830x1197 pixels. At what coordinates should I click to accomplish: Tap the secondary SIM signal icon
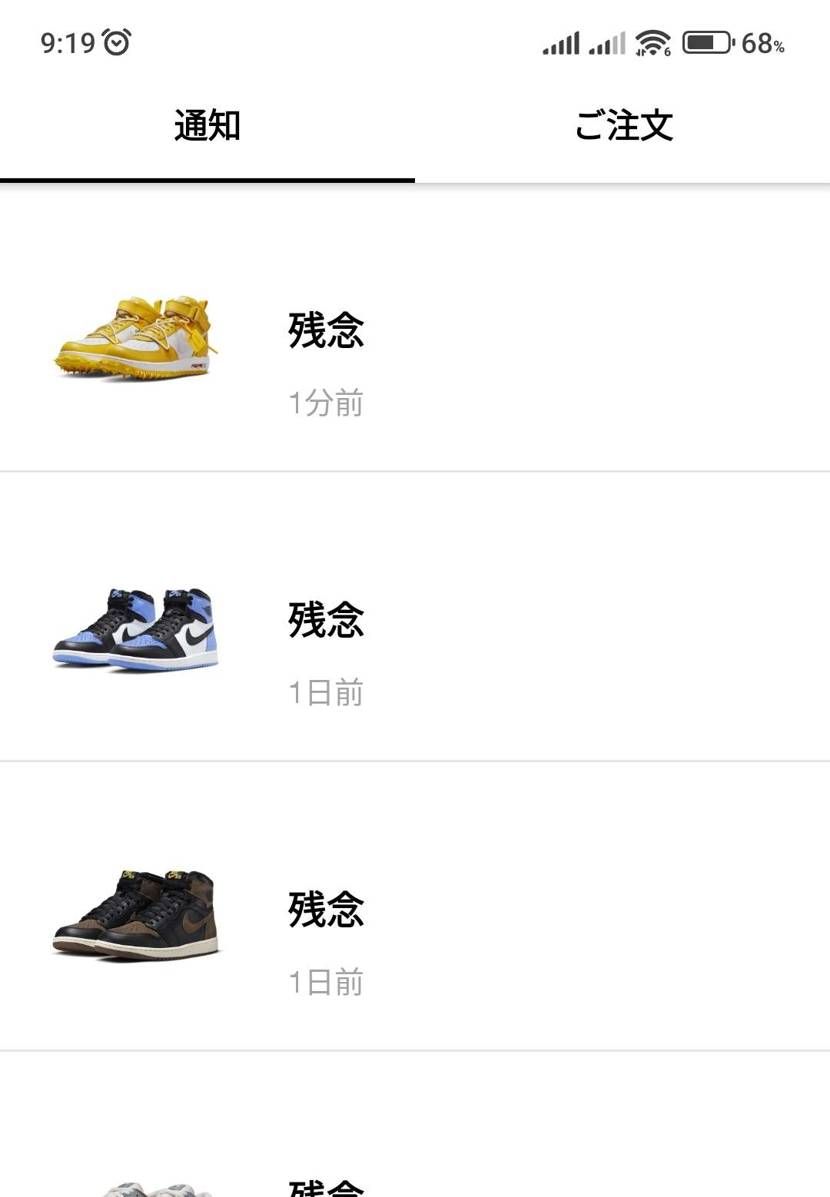pos(610,42)
